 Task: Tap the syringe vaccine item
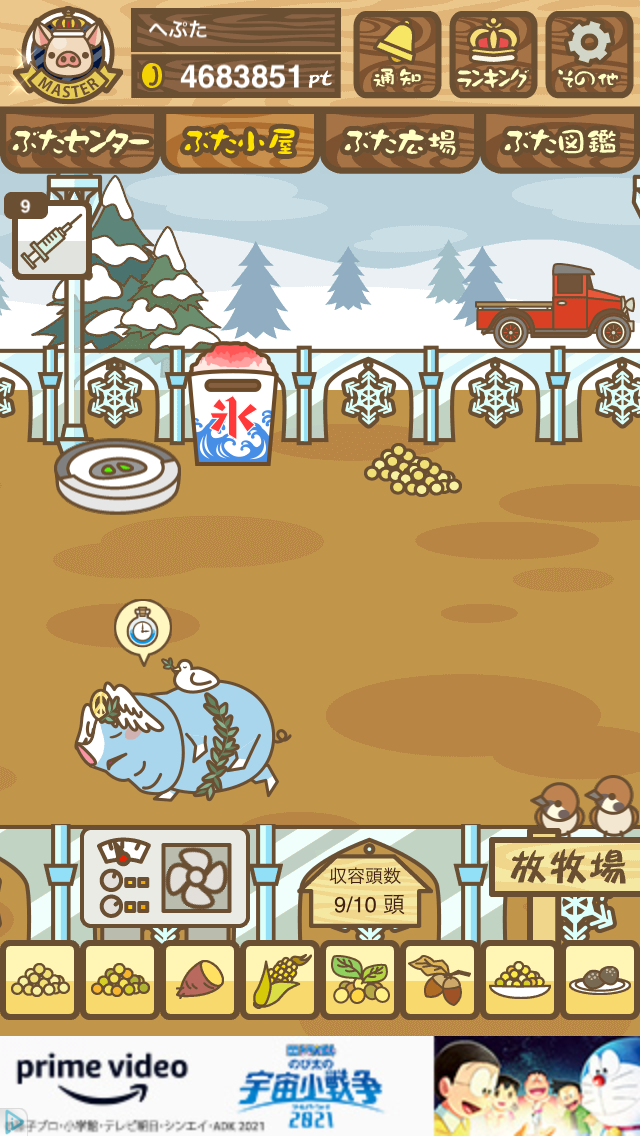52,241
